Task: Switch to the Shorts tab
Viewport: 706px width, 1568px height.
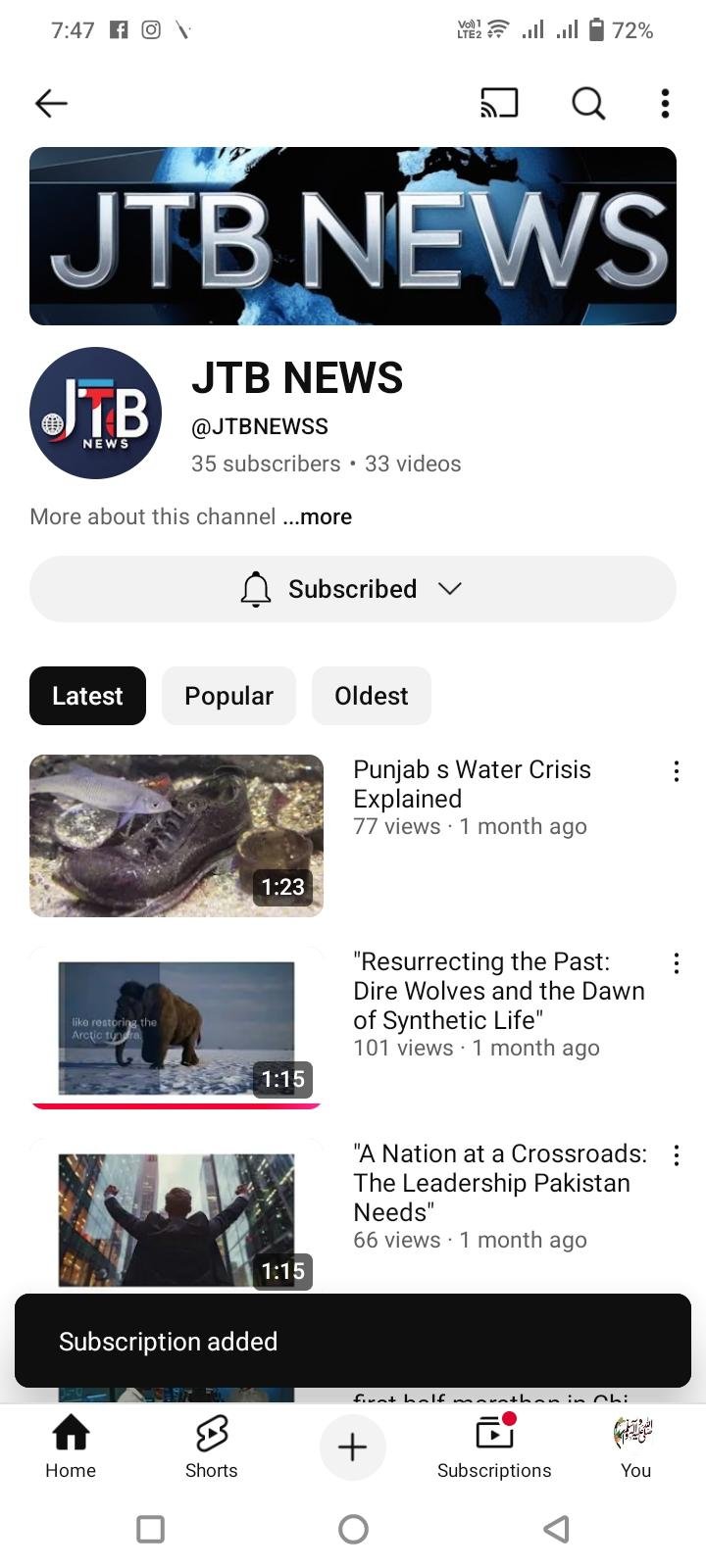Action: coord(212,1446)
